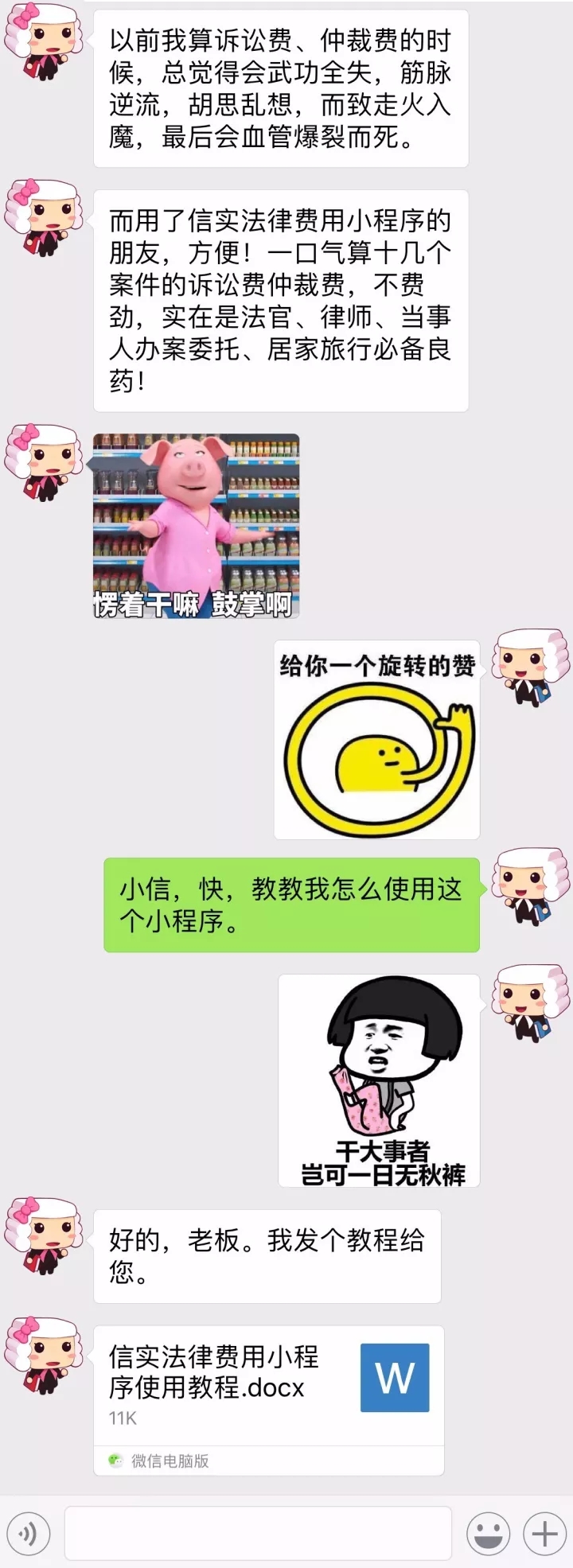The image size is (573, 1568).
Task: View the 给你一个旋转的赞 sticker
Action: coord(376,740)
